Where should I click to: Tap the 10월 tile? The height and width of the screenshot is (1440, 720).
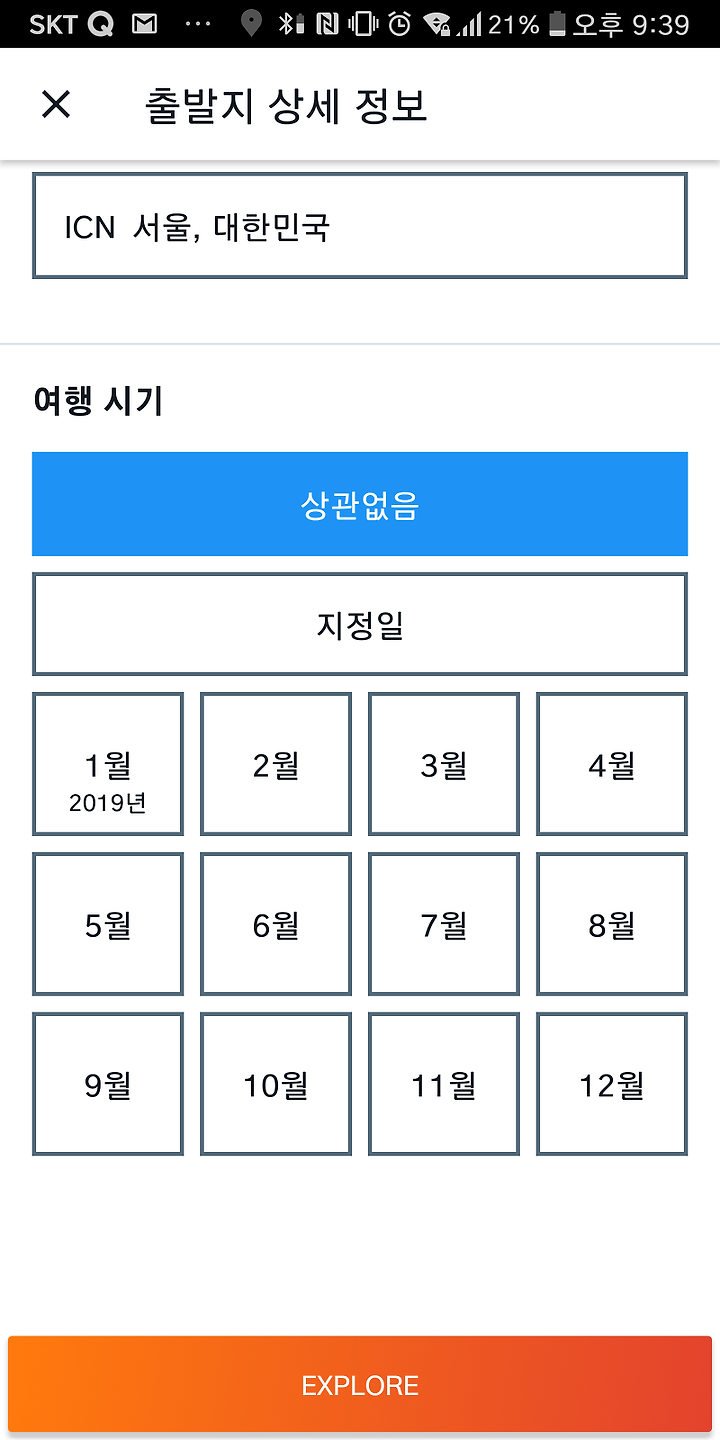276,1084
